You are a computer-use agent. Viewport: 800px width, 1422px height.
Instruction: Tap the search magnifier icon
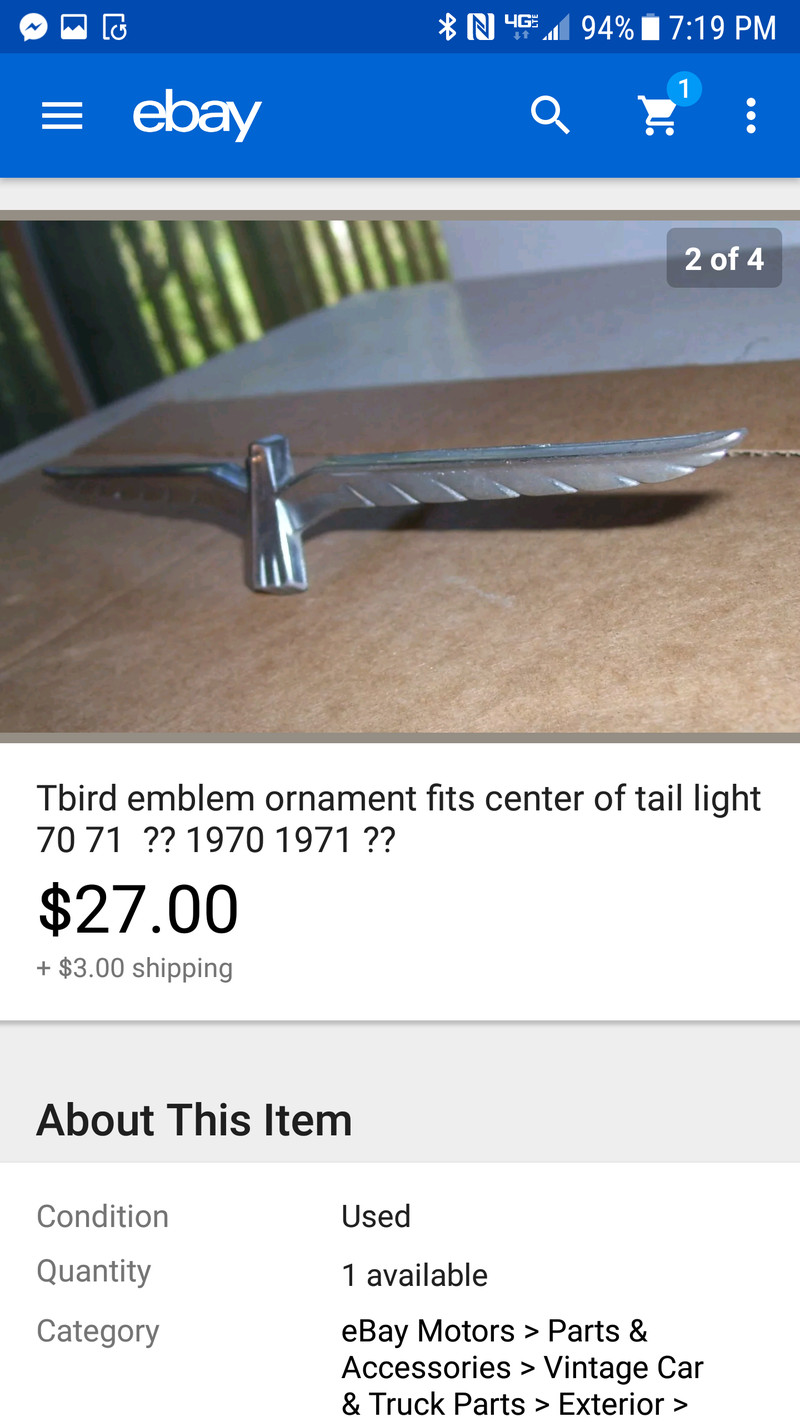point(550,116)
